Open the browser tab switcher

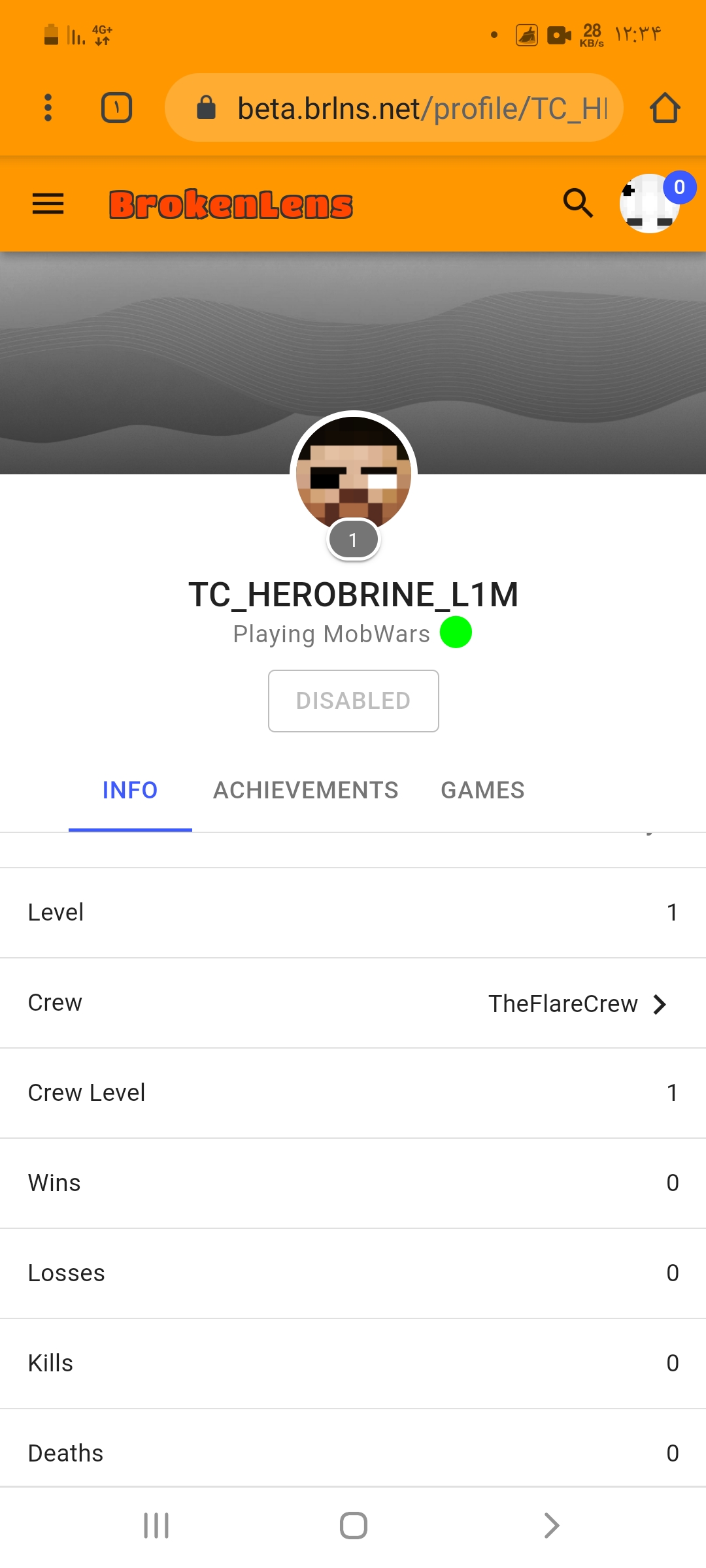pos(117,108)
